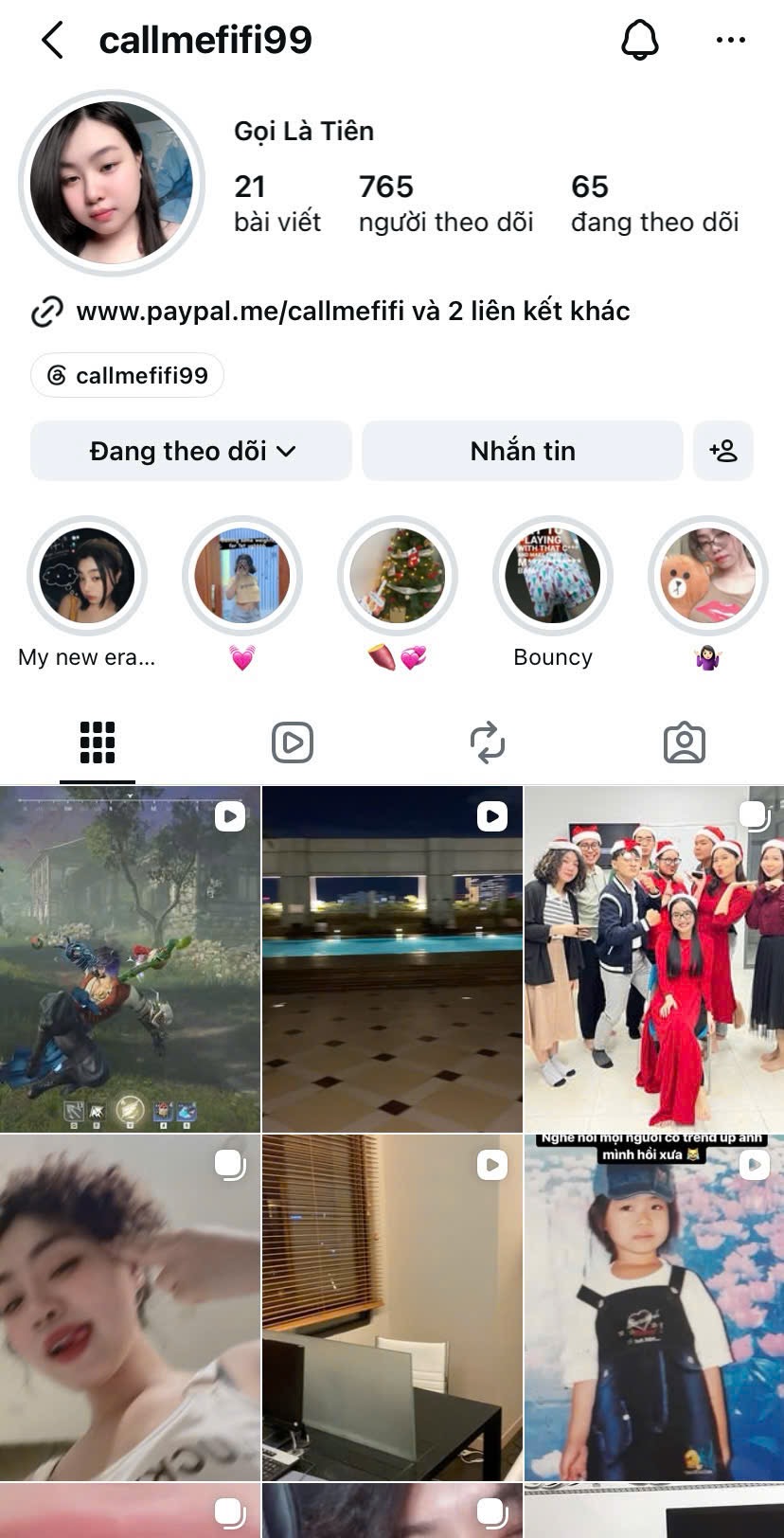The height and width of the screenshot is (1538, 784).
Task: Tap the Nhắn tin message button
Action: pos(523,451)
